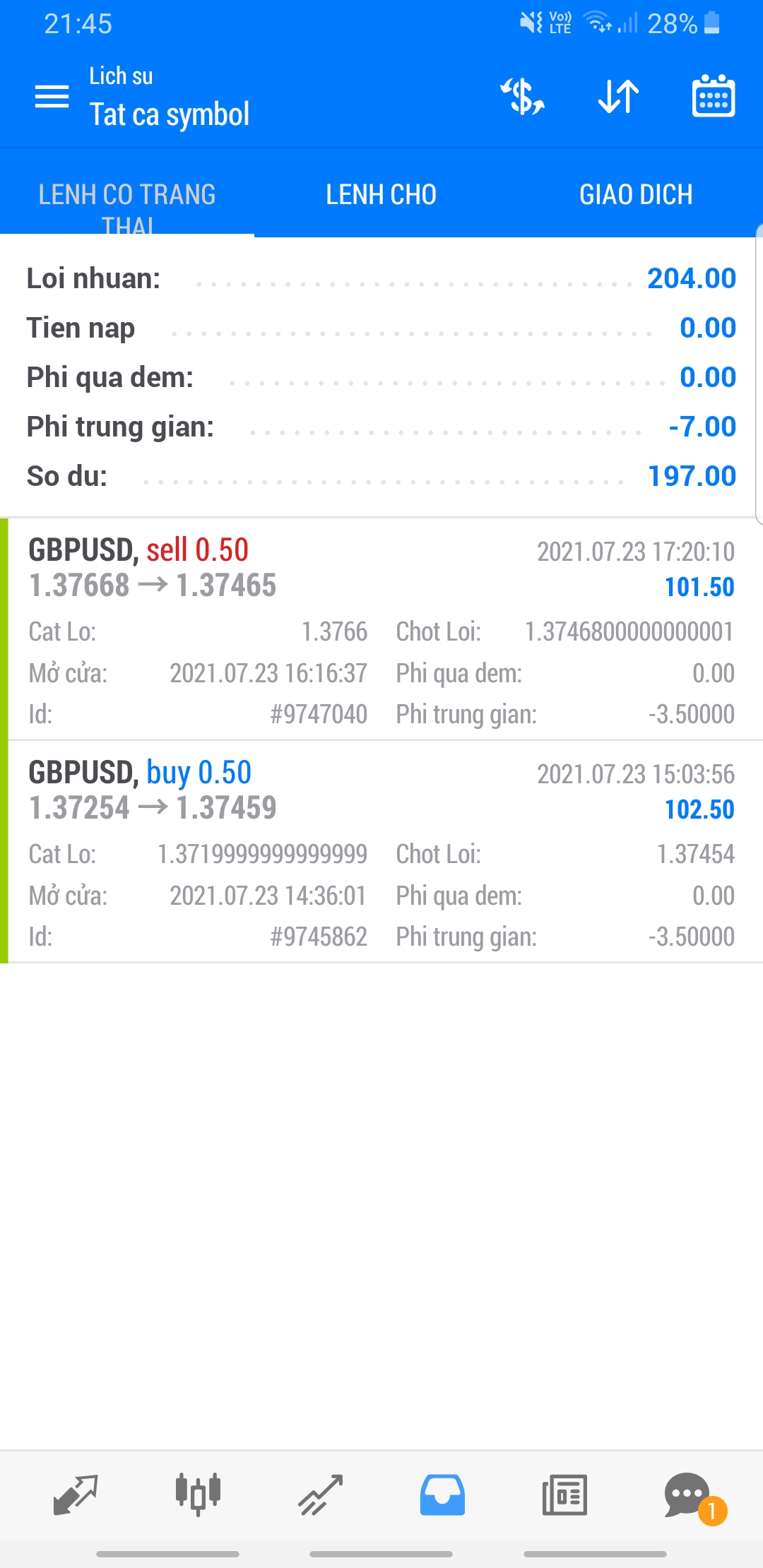Open the sort arrows option

618,97
